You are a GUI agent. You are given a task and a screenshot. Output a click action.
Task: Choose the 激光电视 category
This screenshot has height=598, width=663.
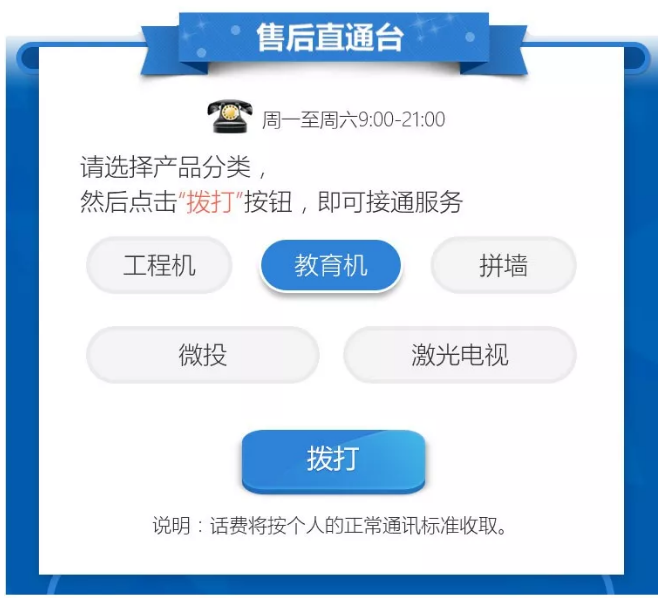[x=460, y=355]
